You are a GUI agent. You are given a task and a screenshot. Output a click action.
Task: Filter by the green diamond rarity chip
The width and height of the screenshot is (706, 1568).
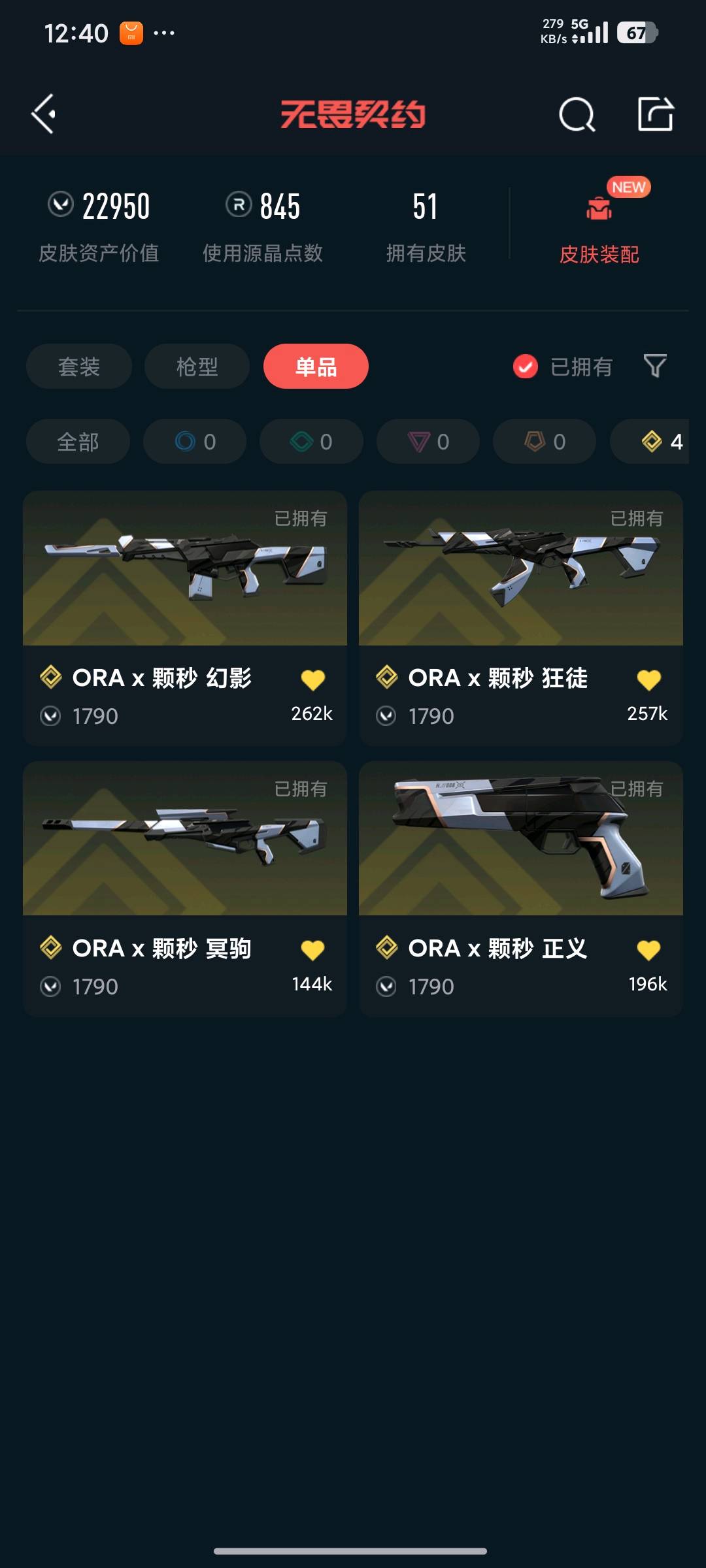[x=311, y=442]
